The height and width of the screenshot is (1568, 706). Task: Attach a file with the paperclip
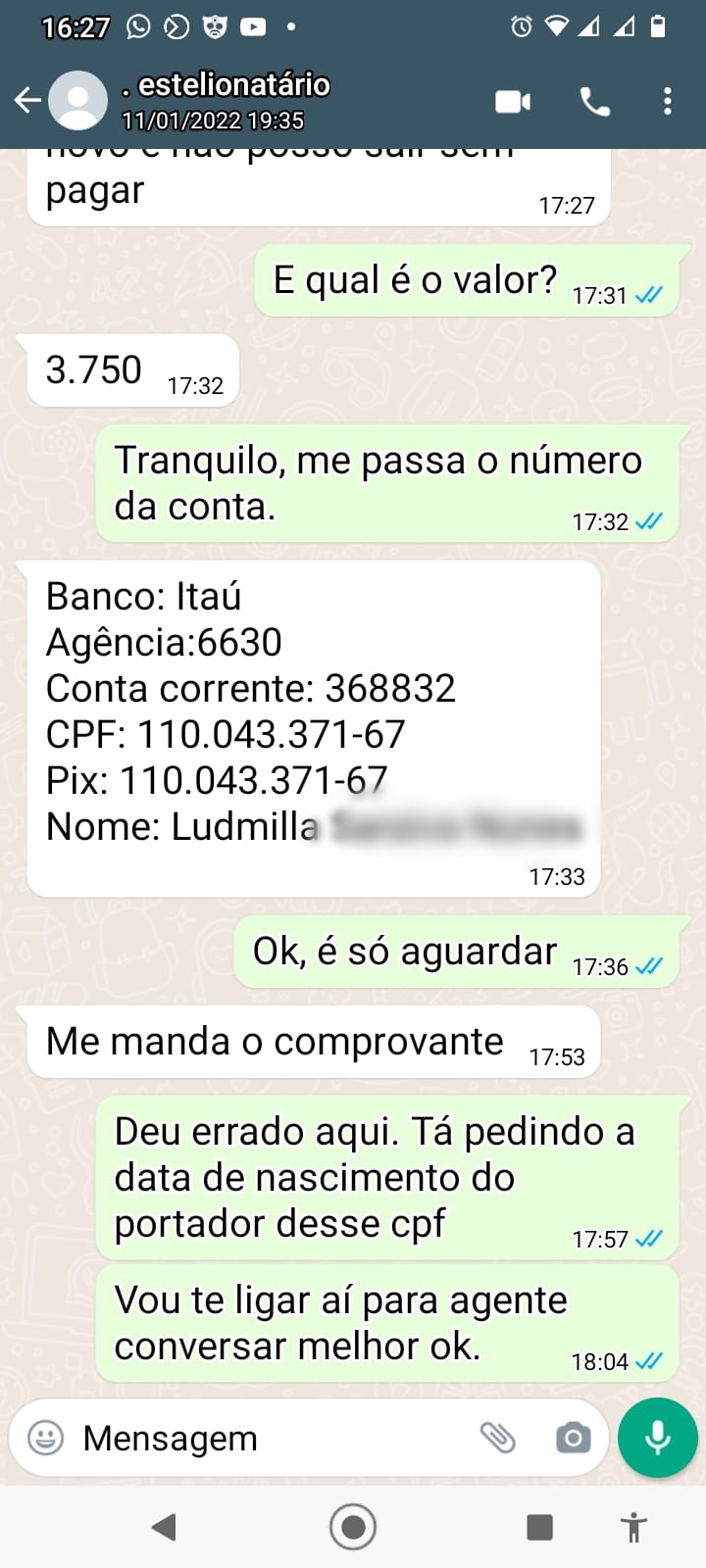(x=498, y=1438)
